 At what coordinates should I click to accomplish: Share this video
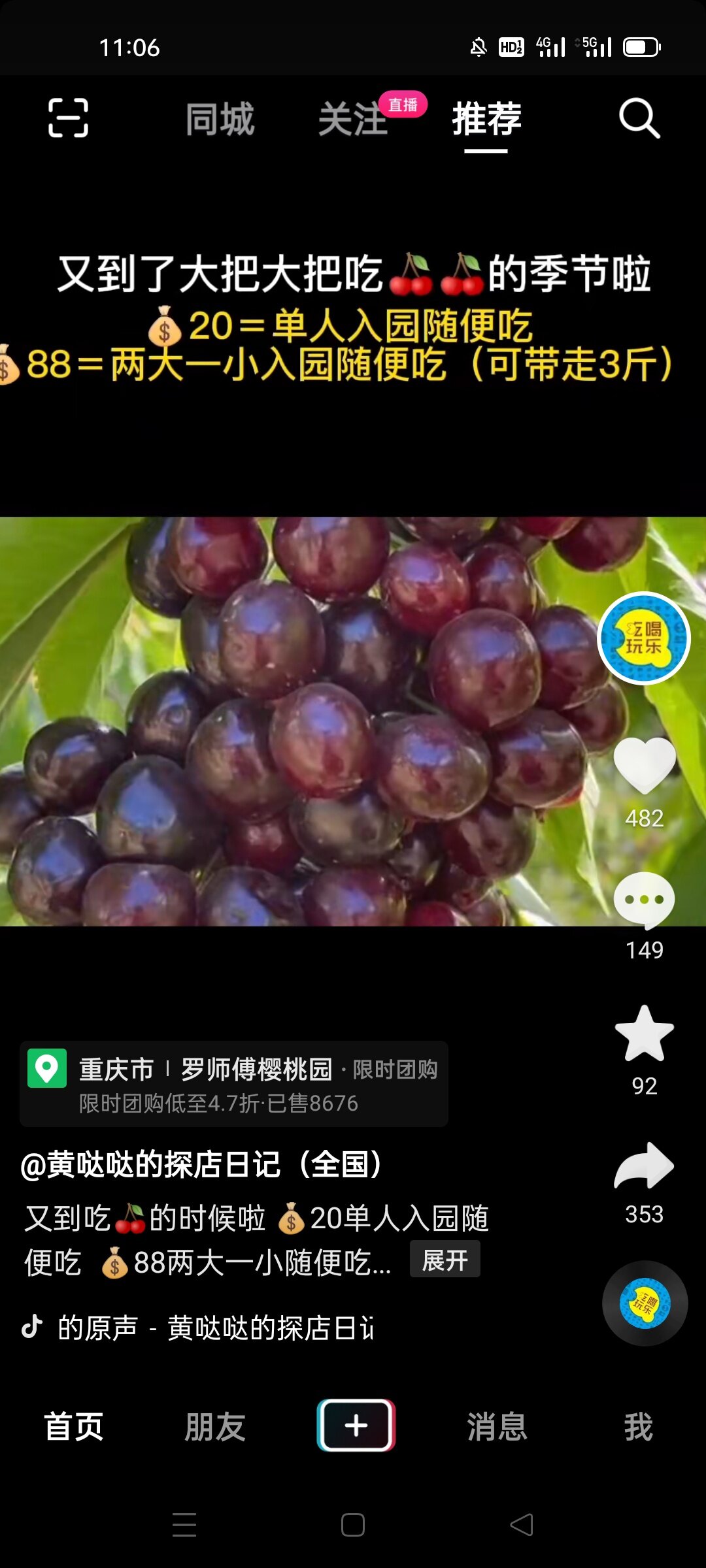click(x=644, y=1168)
